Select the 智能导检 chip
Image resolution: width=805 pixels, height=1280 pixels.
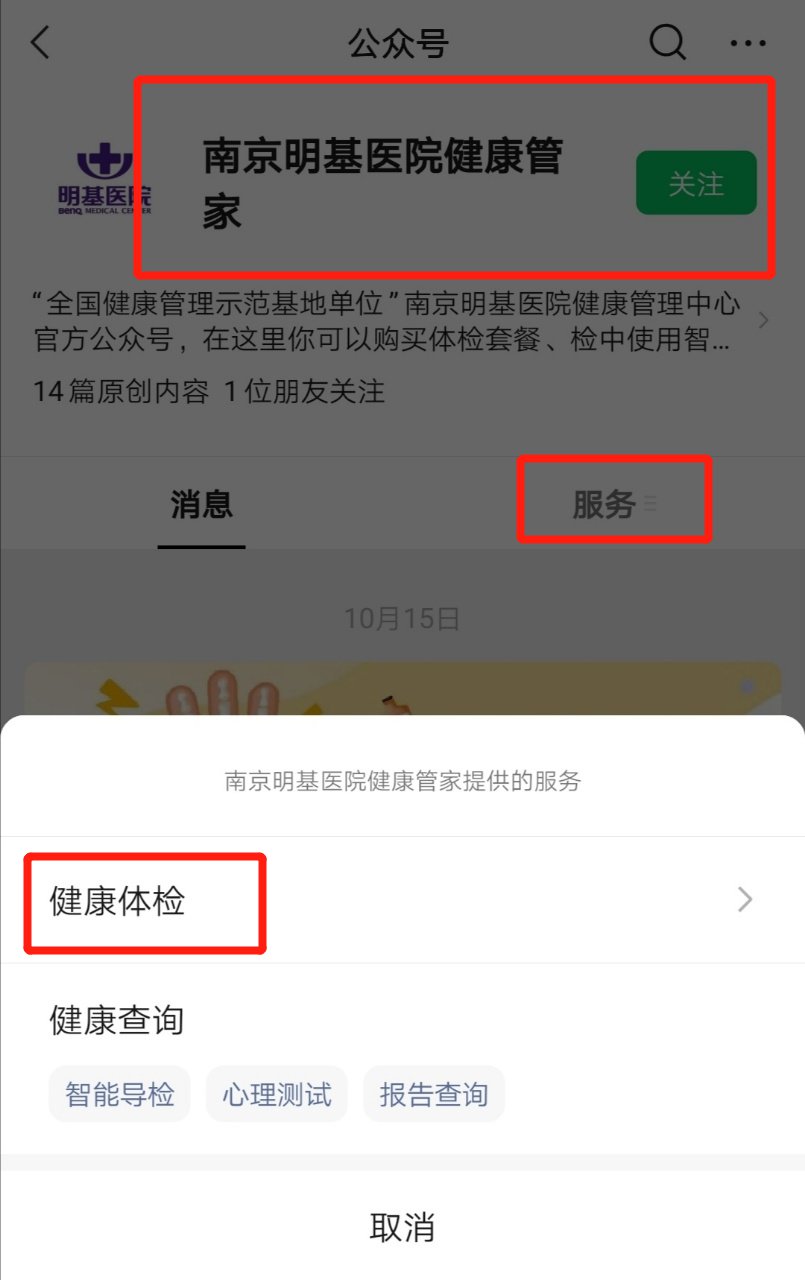pyautogui.click(x=120, y=1094)
